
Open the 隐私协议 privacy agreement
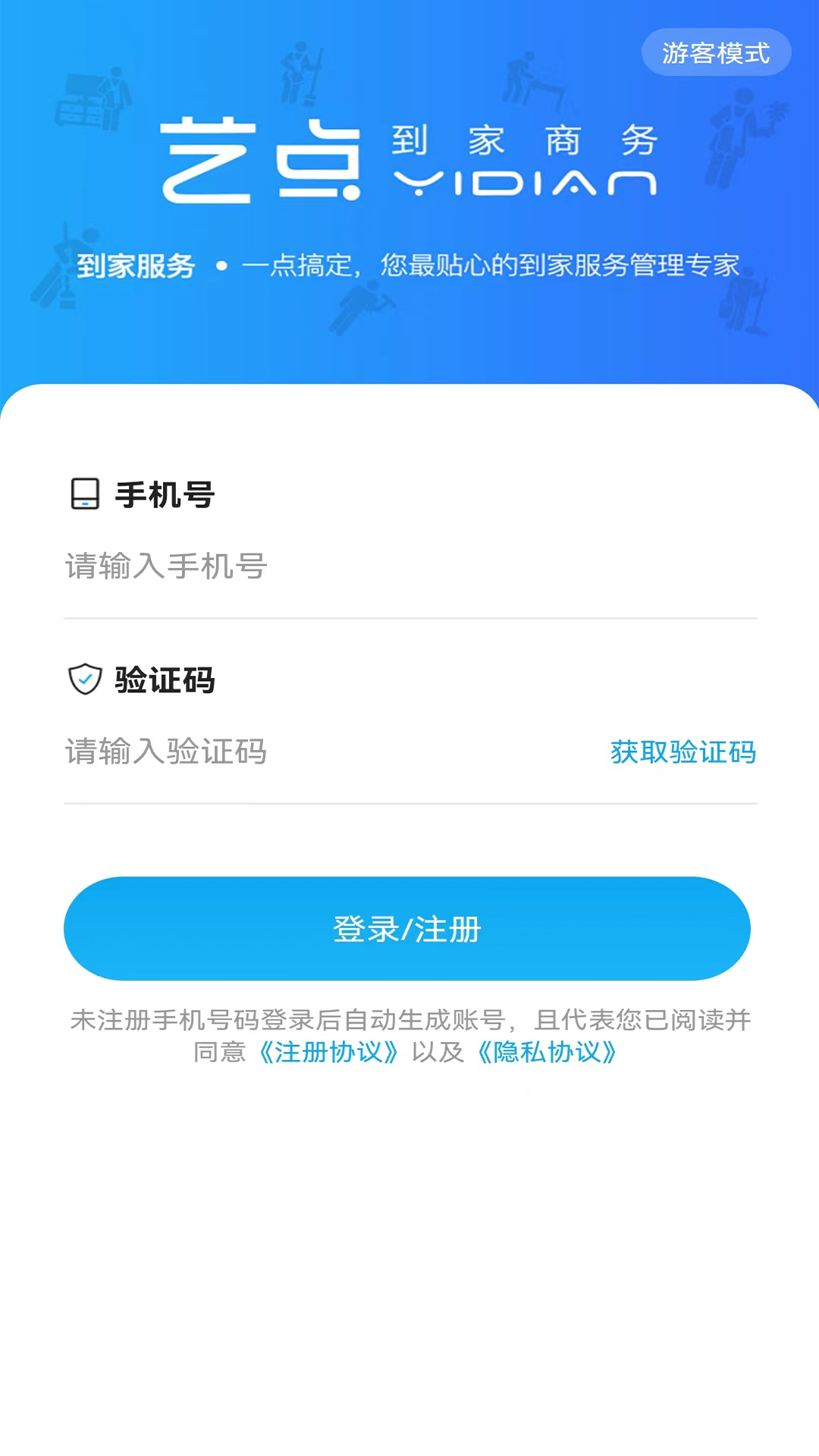tap(547, 1053)
